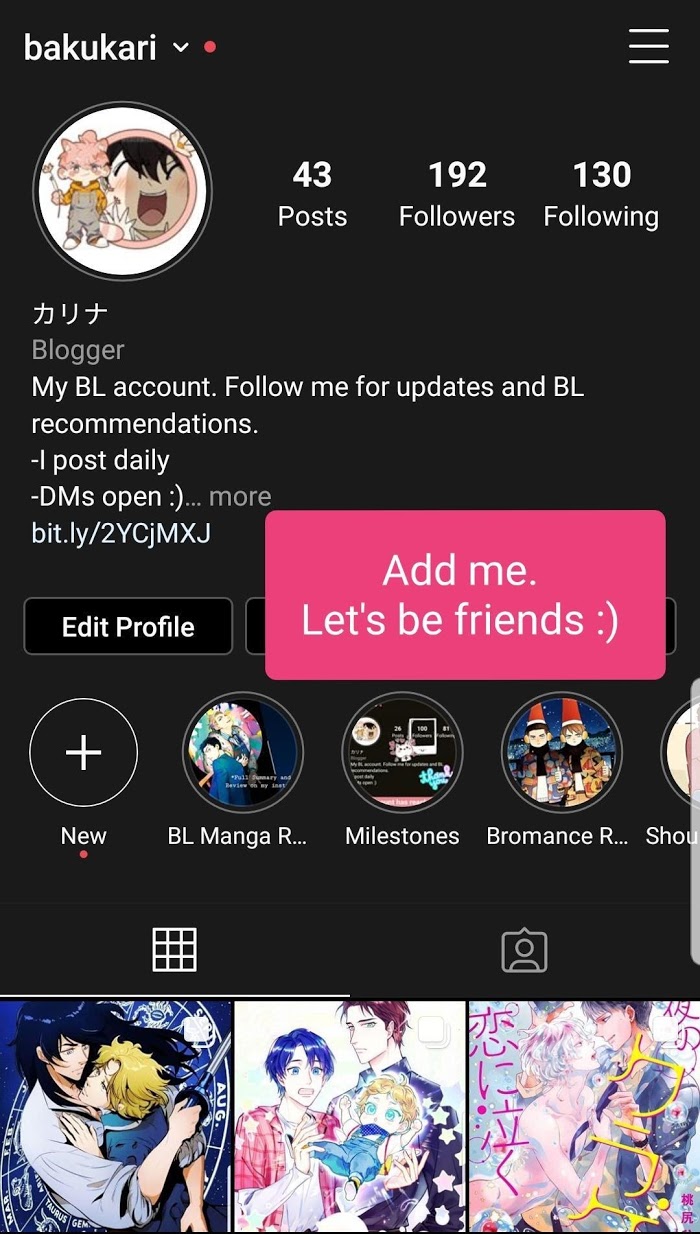Open the Milestones highlight
This screenshot has height=1234, width=700.
402,752
